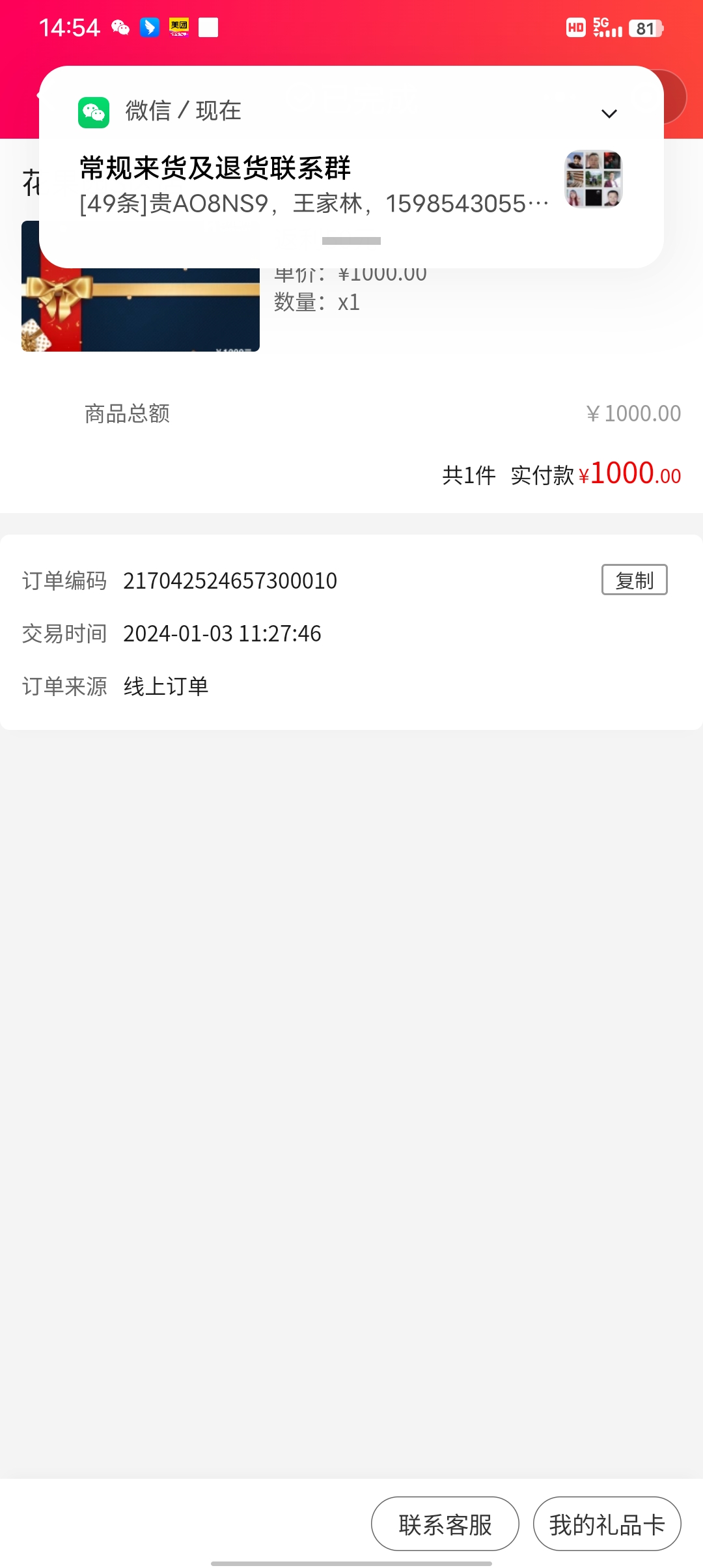The height and width of the screenshot is (1568, 703).
Task: Expand the WeChat notification chevron
Action: click(x=609, y=114)
